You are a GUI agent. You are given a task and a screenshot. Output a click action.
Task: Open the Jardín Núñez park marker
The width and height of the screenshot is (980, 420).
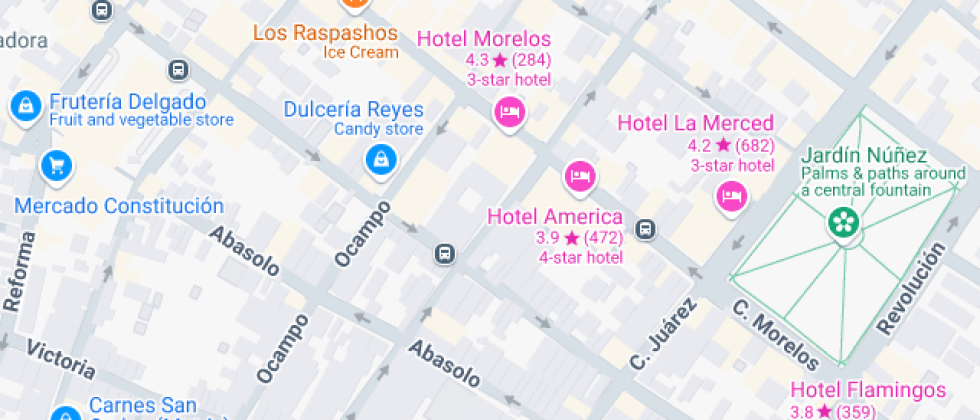tap(843, 221)
